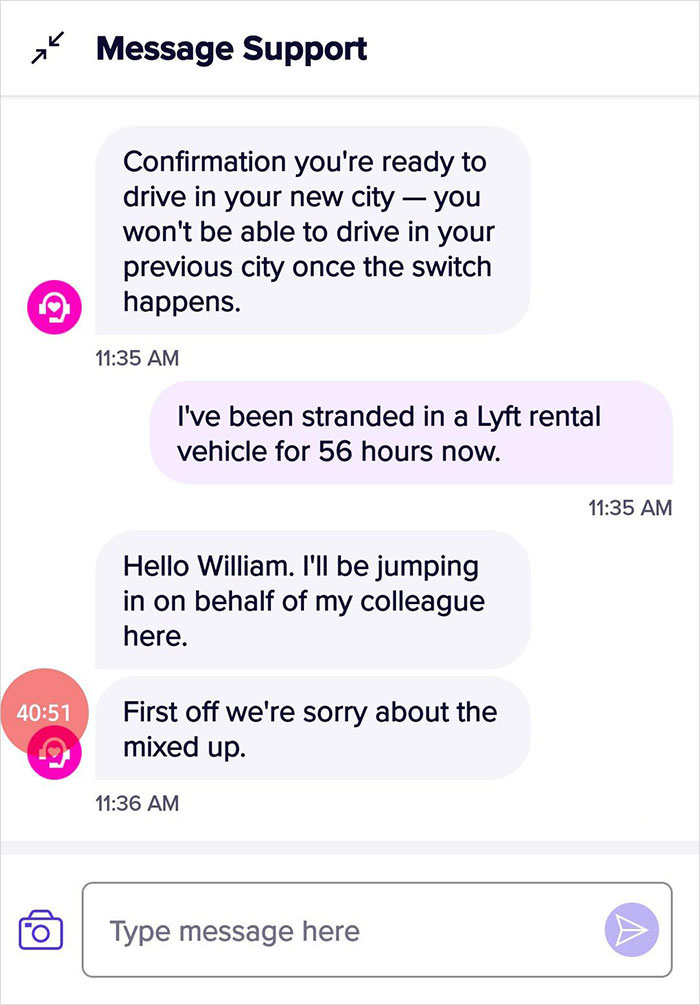This screenshot has width=700, height=1005.
Task: Minimize the Message Support chat window
Action: pyautogui.click(x=46, y=49)
